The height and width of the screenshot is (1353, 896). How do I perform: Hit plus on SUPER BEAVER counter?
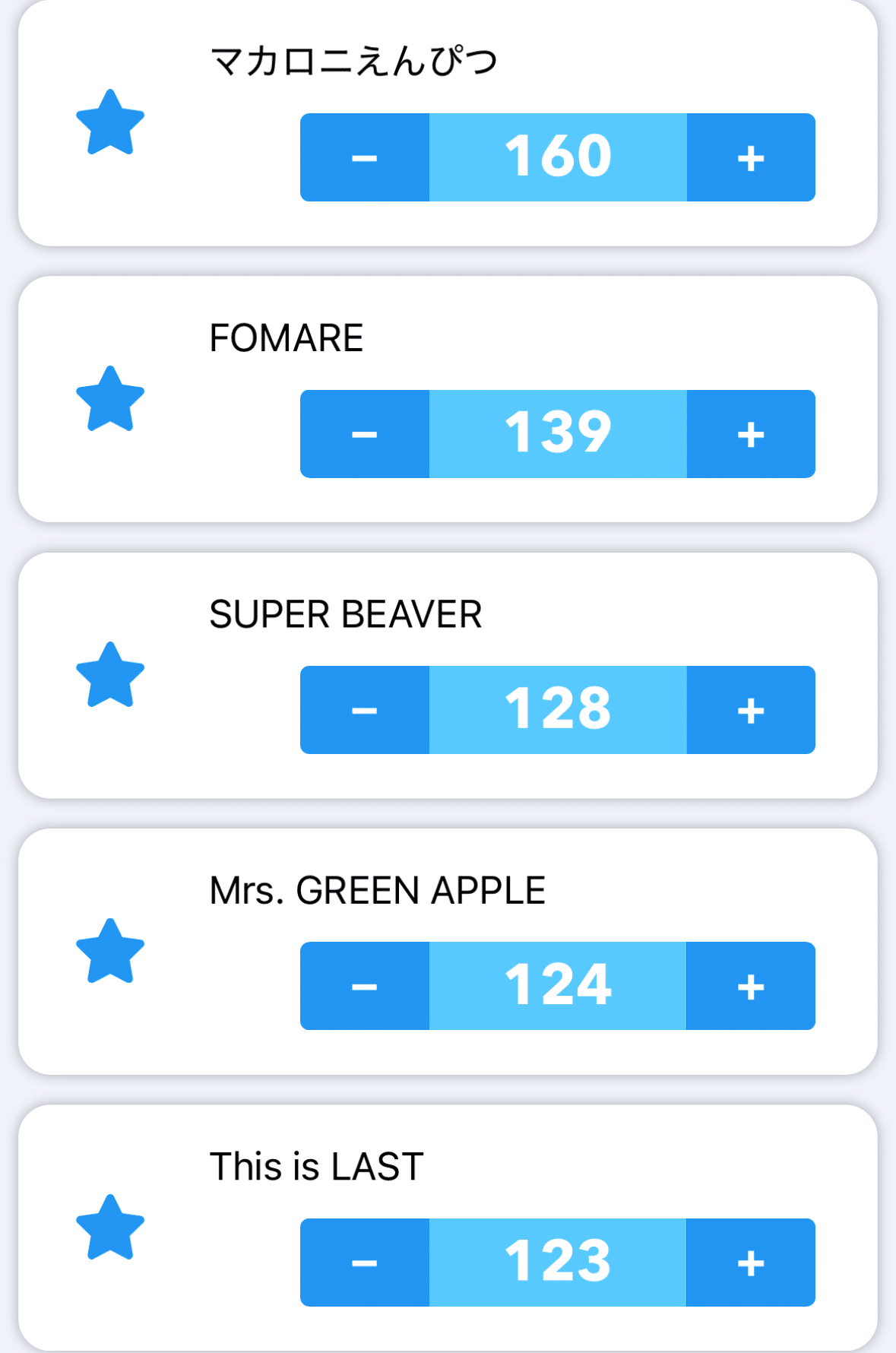pyautogui.click(x=750, y=710)
